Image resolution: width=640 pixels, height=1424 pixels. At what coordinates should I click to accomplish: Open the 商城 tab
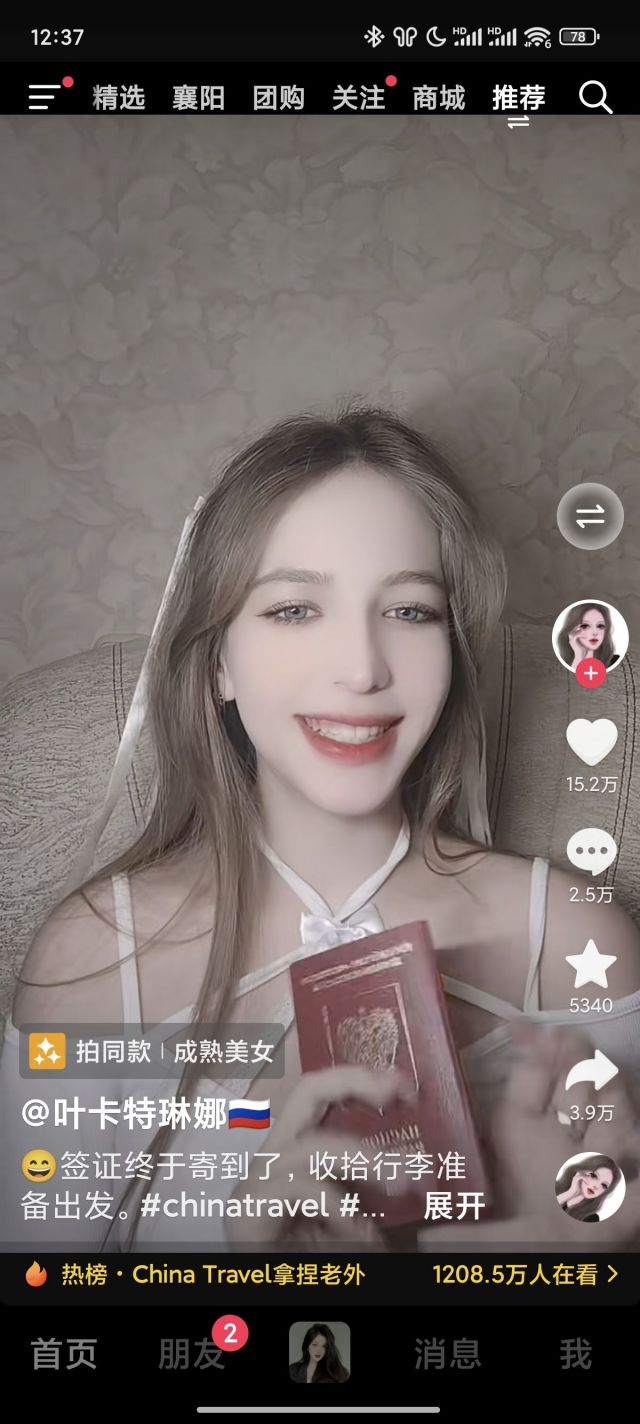tap(438, 98)
